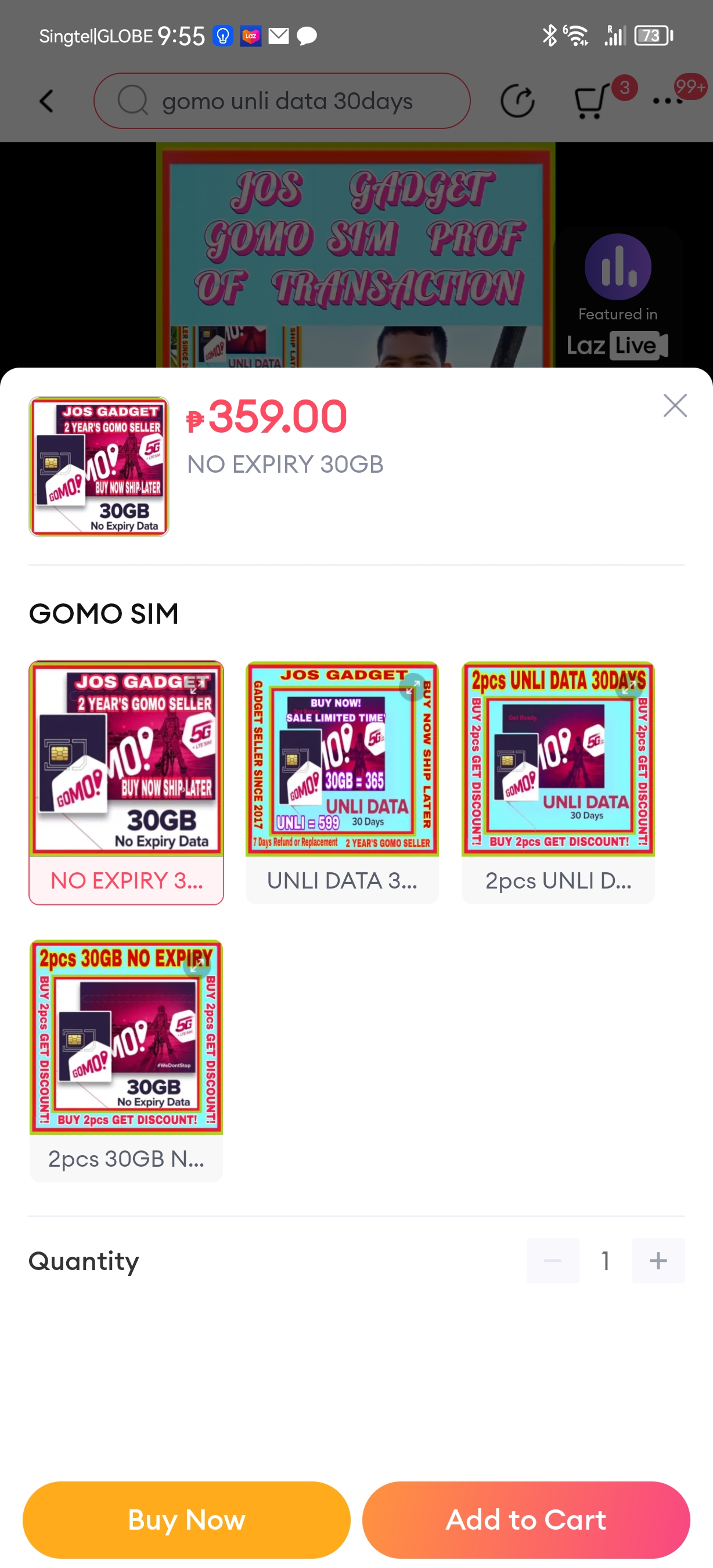Increase quantity with the plus button

tap(658, 1261)
